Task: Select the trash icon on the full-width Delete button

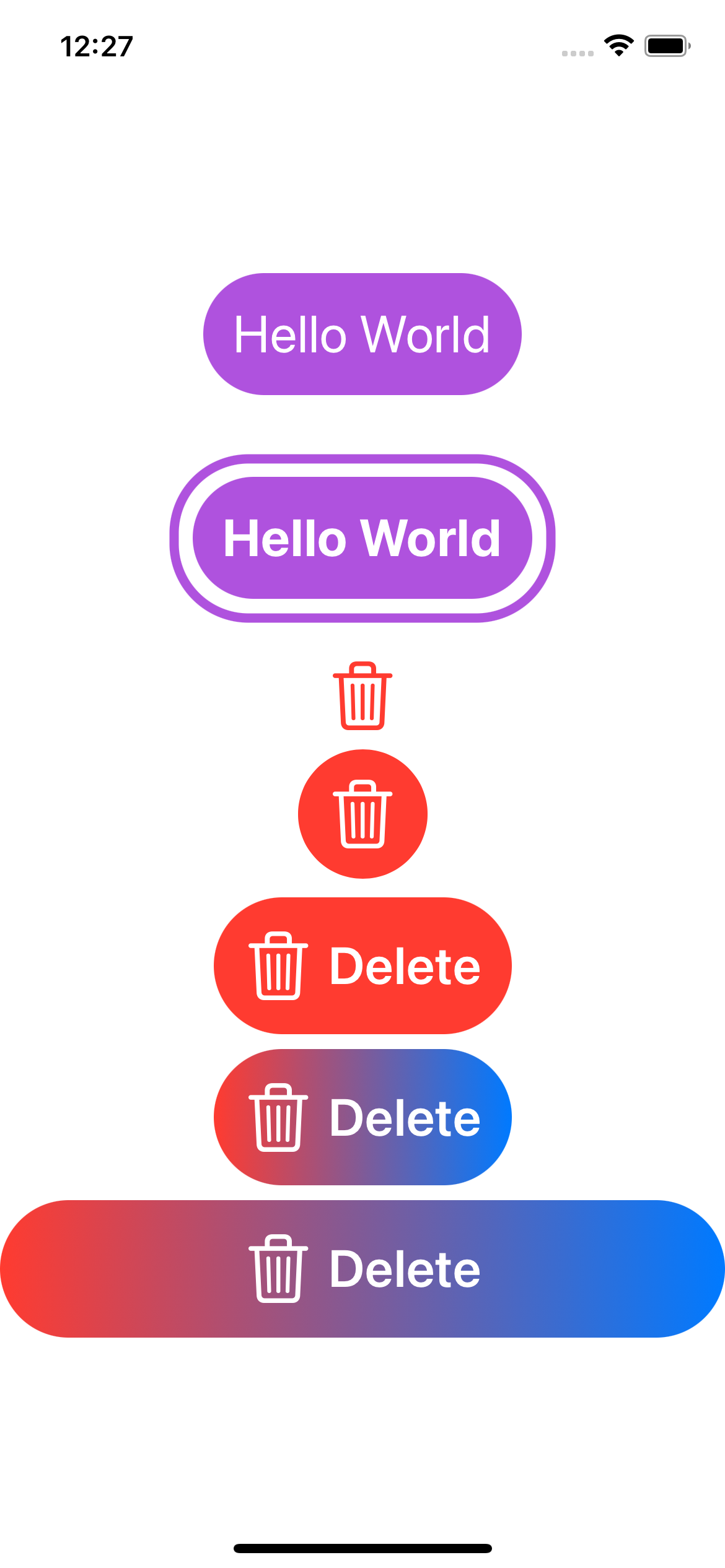Action: [x=278, y=1268]
